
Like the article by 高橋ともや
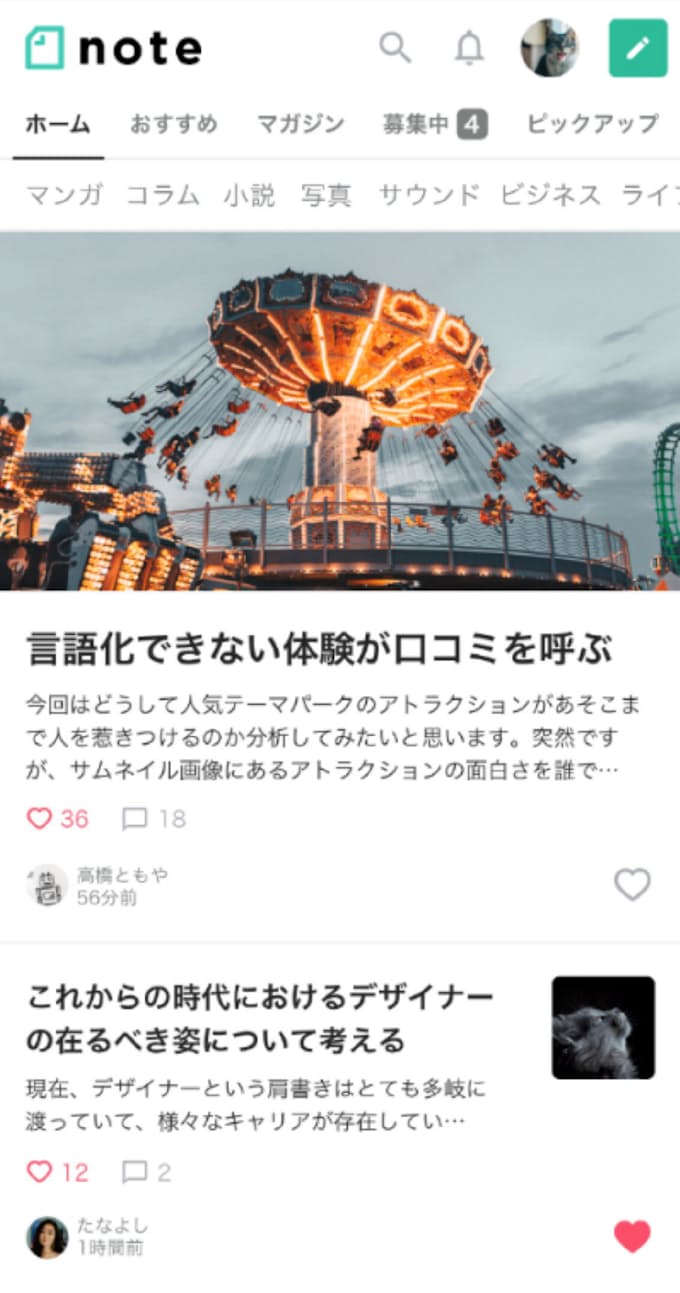[632, 884]
